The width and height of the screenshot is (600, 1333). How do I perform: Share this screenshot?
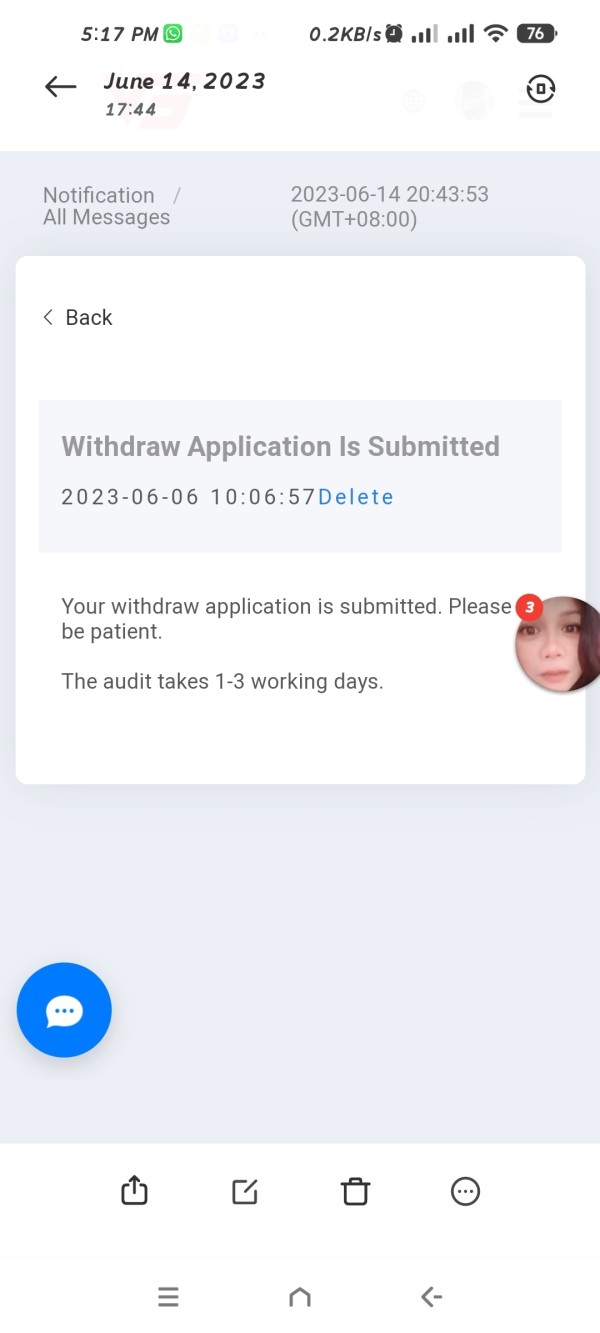coord(134,1190)
